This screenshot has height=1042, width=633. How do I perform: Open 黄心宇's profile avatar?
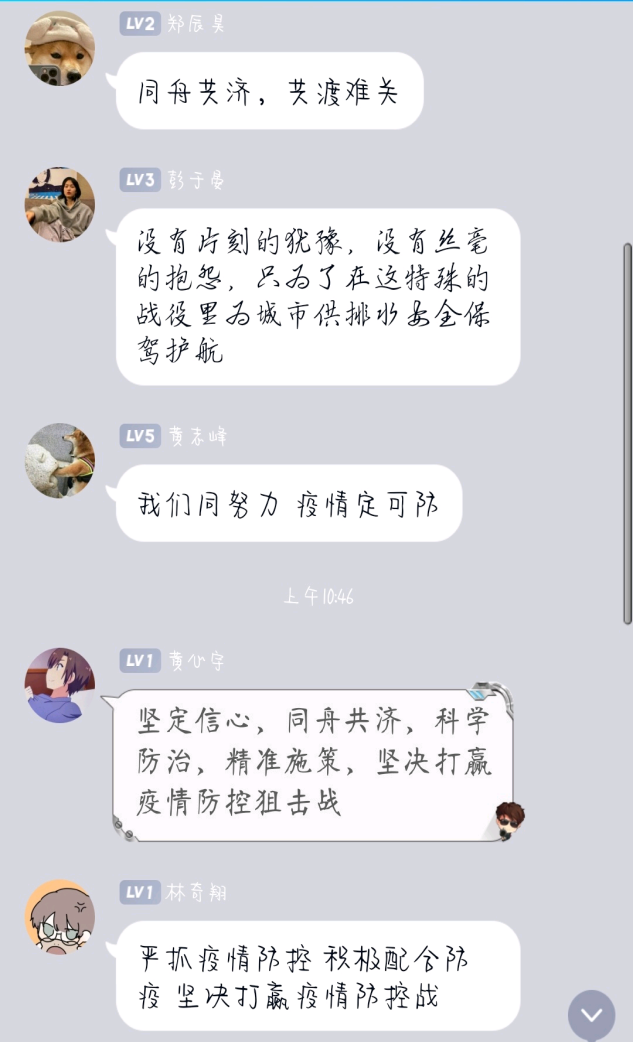tap(59, 686)
